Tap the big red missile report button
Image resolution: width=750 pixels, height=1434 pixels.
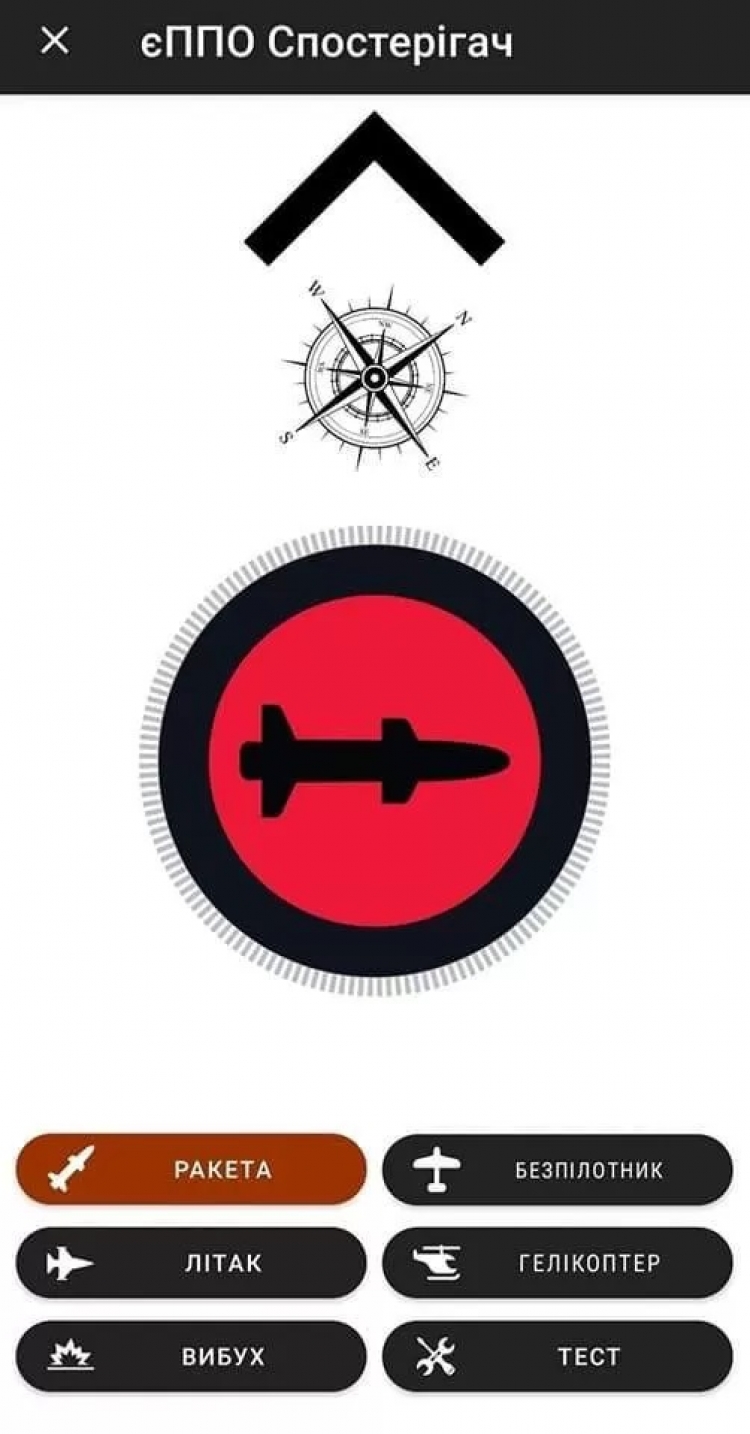coord(375,761)
